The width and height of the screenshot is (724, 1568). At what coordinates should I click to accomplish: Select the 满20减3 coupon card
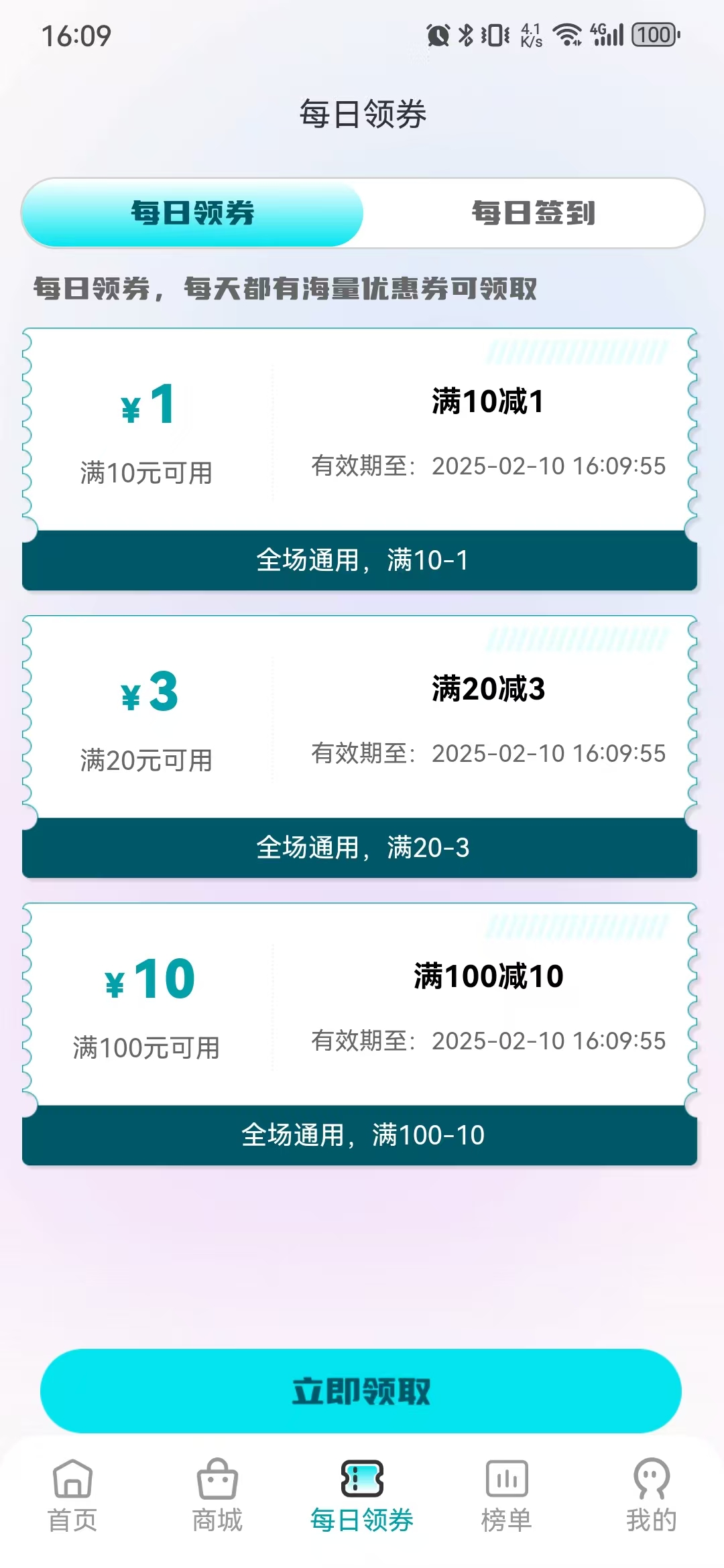point(360,746)
